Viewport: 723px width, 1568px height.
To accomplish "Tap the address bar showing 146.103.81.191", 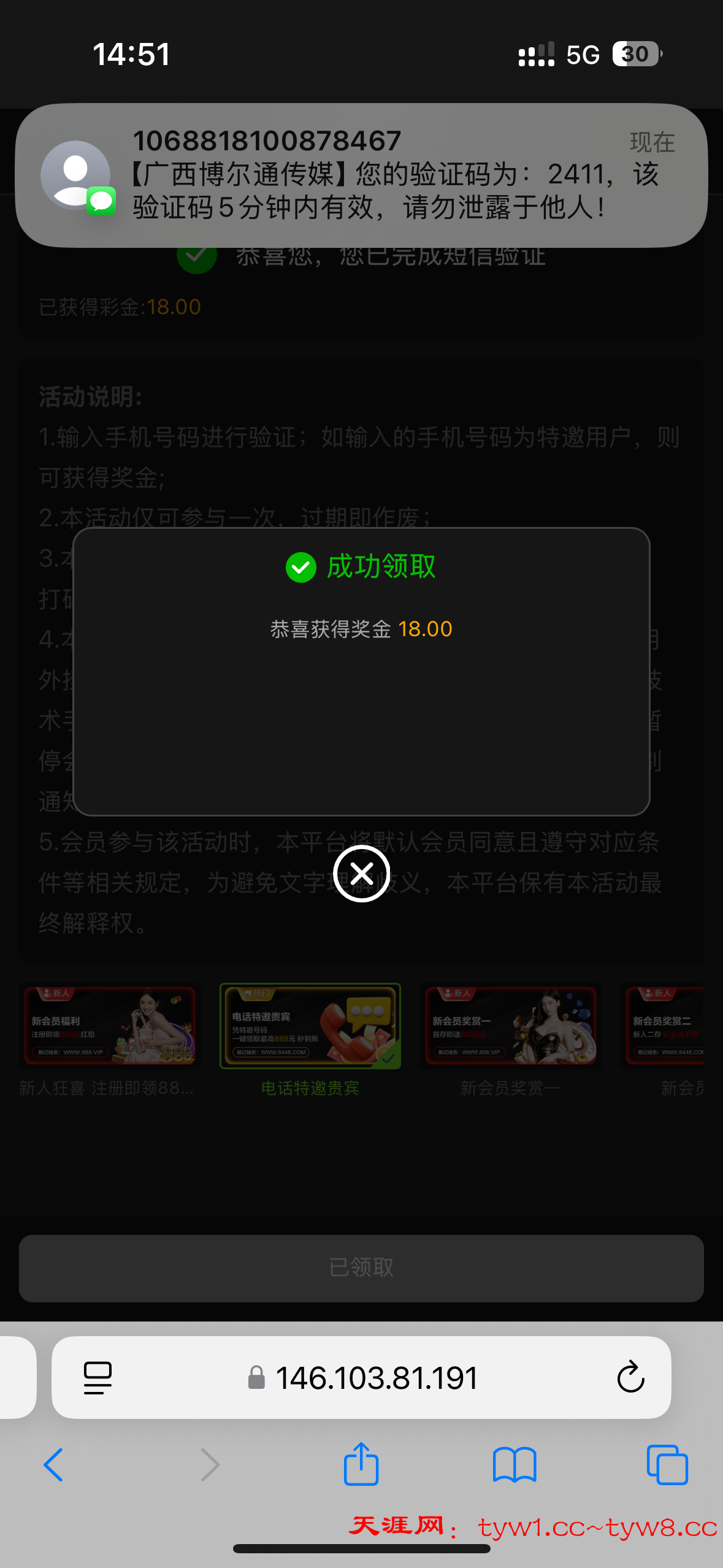I will (375, 1378).
